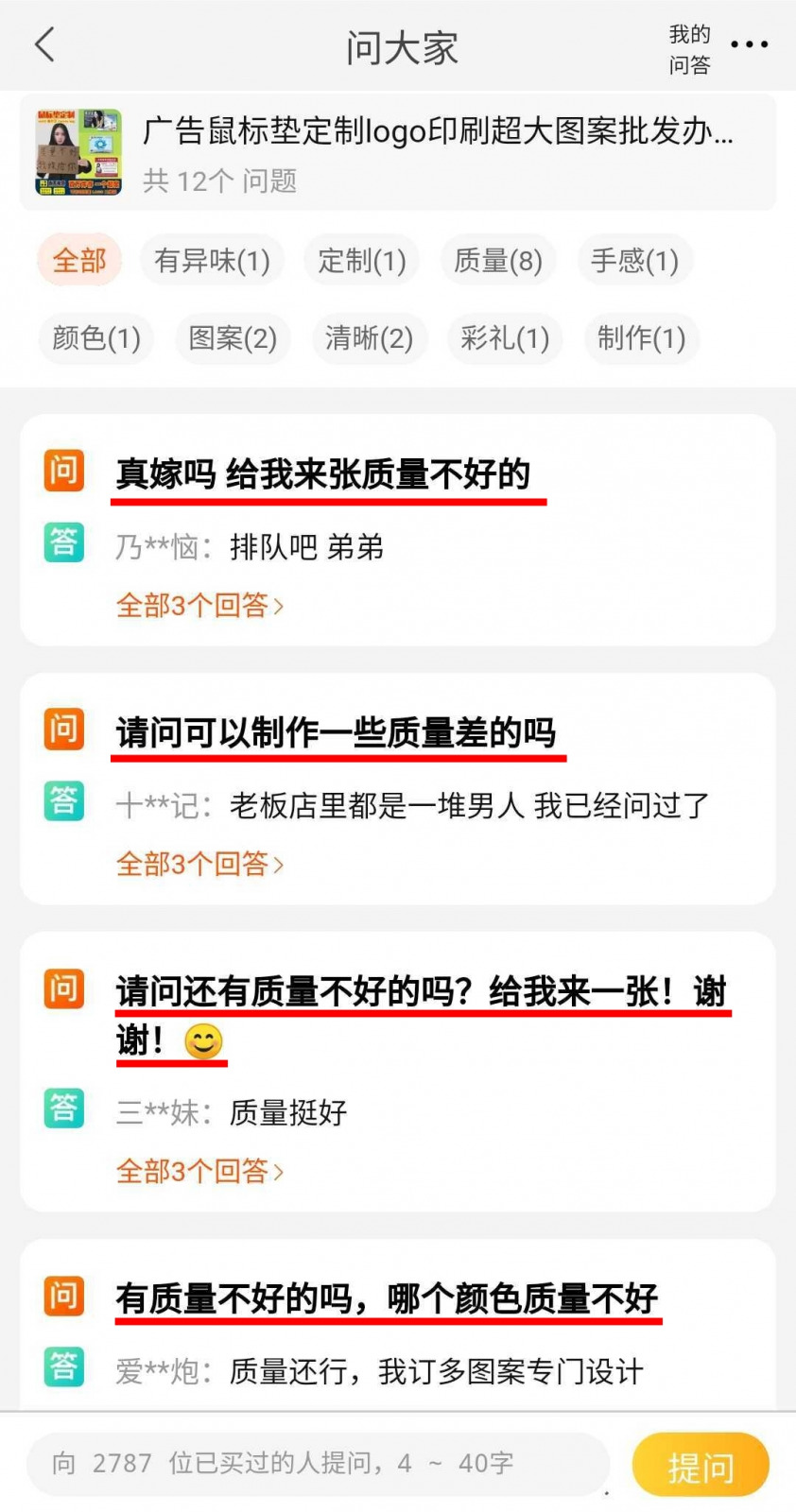Filter questions by 彩礼(1)
The image size is (796, 1512).
[505, 337]
